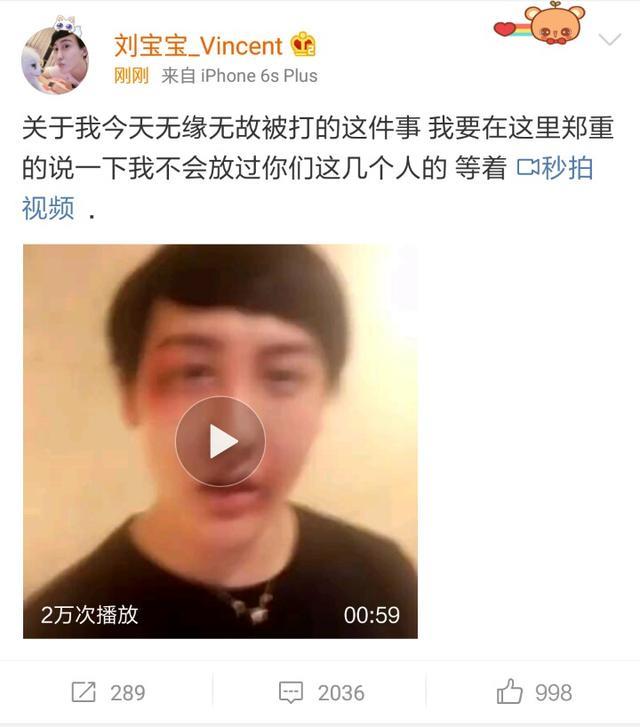Like the post with 998 likes
This screenshot has width=640, height=727.
point(534,692)
